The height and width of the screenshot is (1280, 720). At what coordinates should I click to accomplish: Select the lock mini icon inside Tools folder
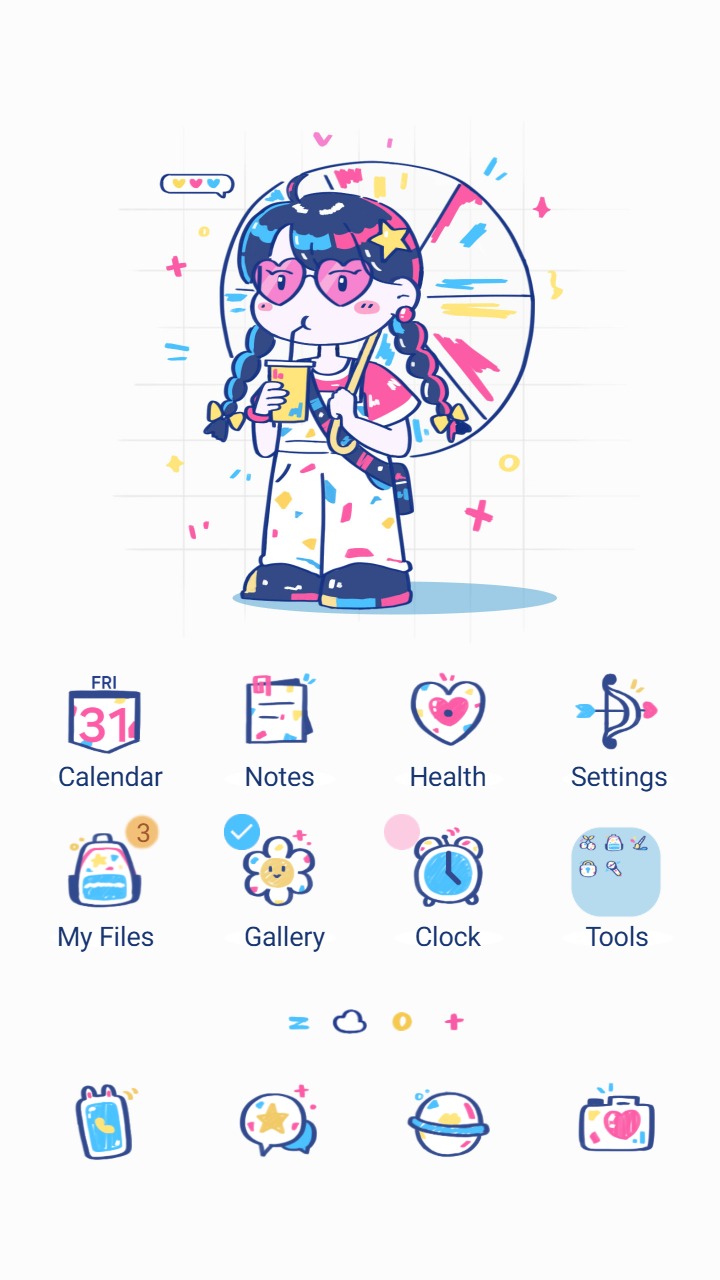pyautogui.click(x=588, y=868)
